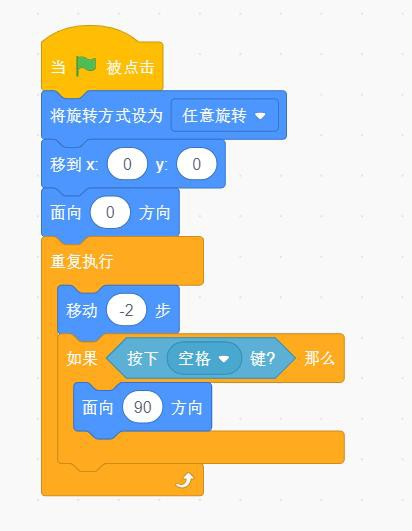Image resolution: width=412 pixels, height=531 pixels.
Task: Edit the 0 direction value under 移到 block
Action: (110, 212)
